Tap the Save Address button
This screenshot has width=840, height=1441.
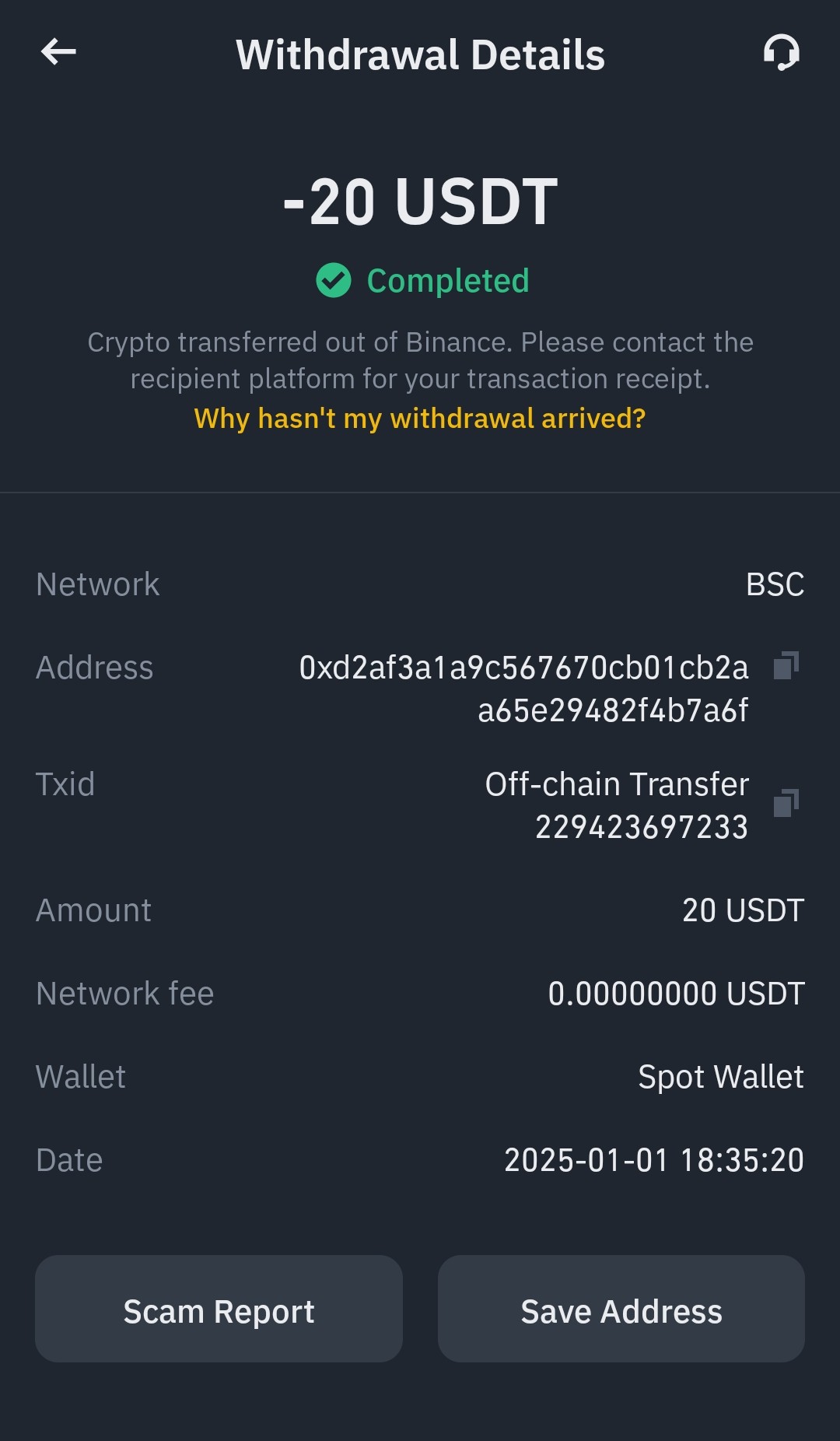621,1309
